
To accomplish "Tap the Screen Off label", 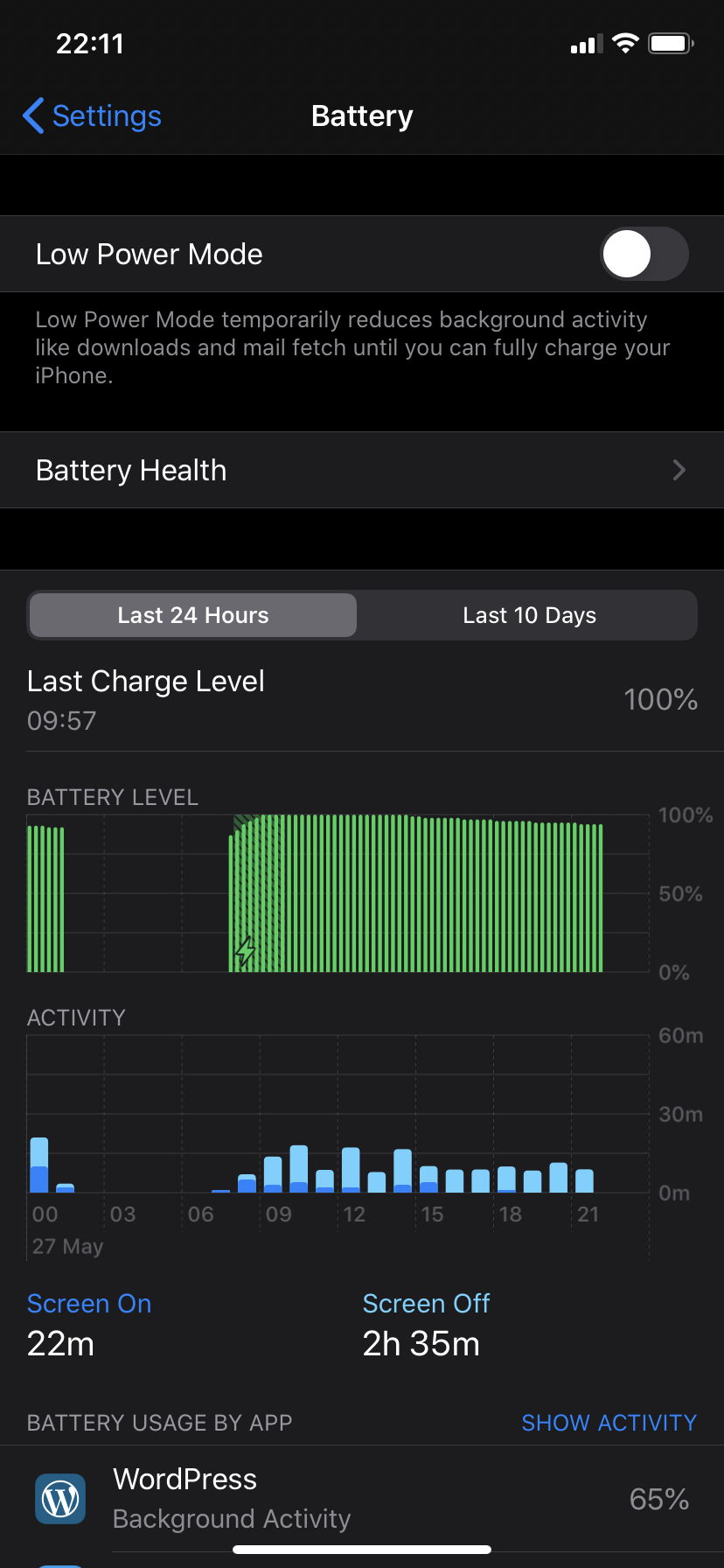I will point(426,1303).
